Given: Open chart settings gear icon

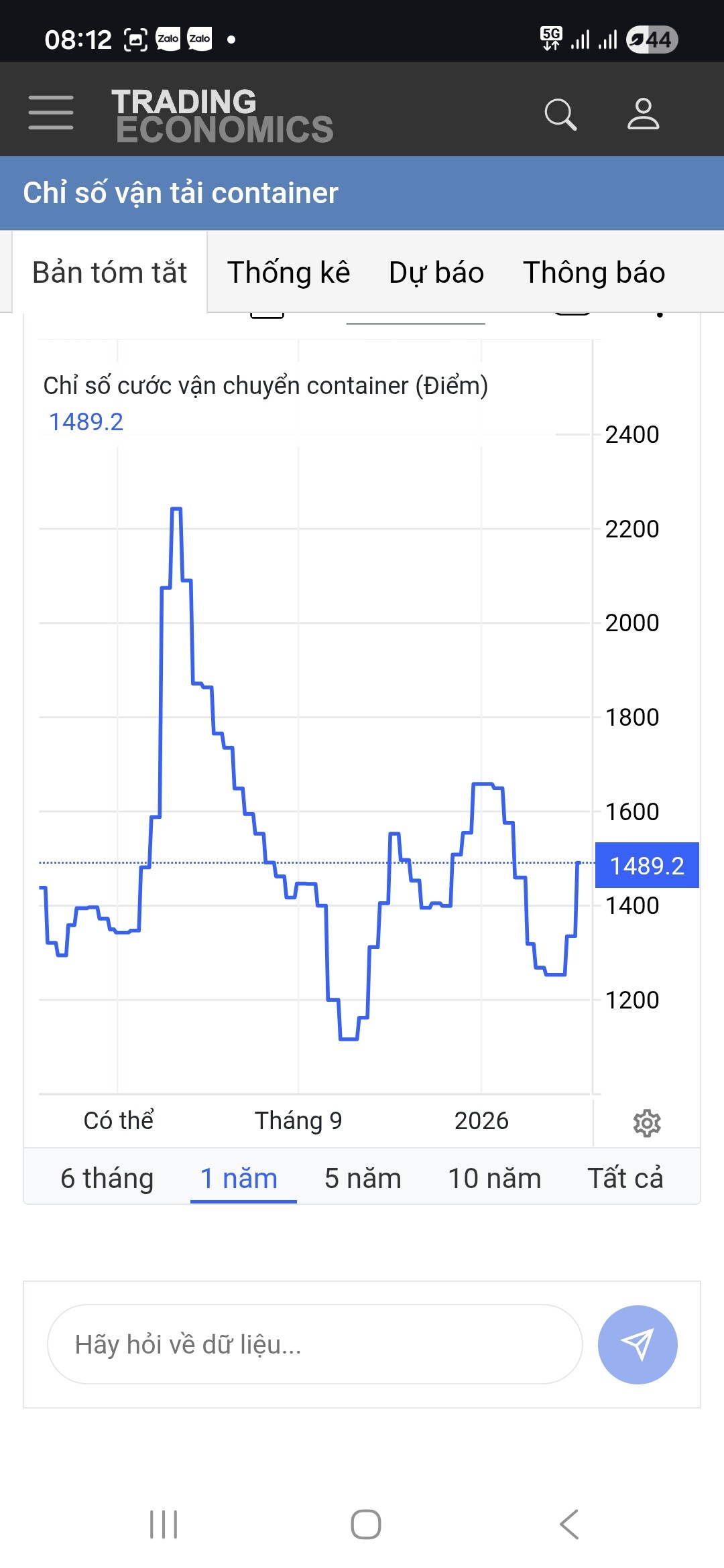Looking at the screenshot, I should tap(647, 1123).
